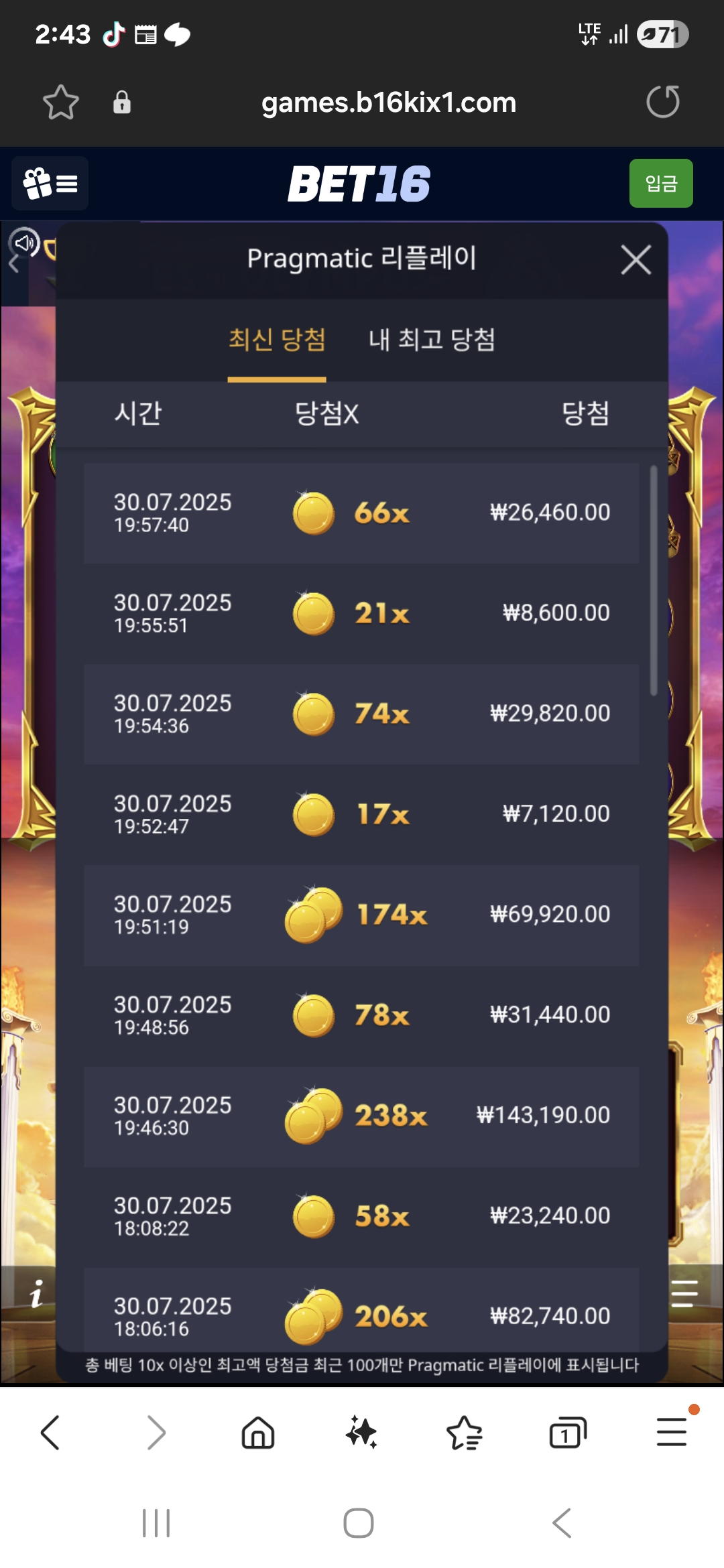The width and height of the screenshot is (724, 1568).
Task: Go to the browser home page
Action: [x=258, y=1433]
